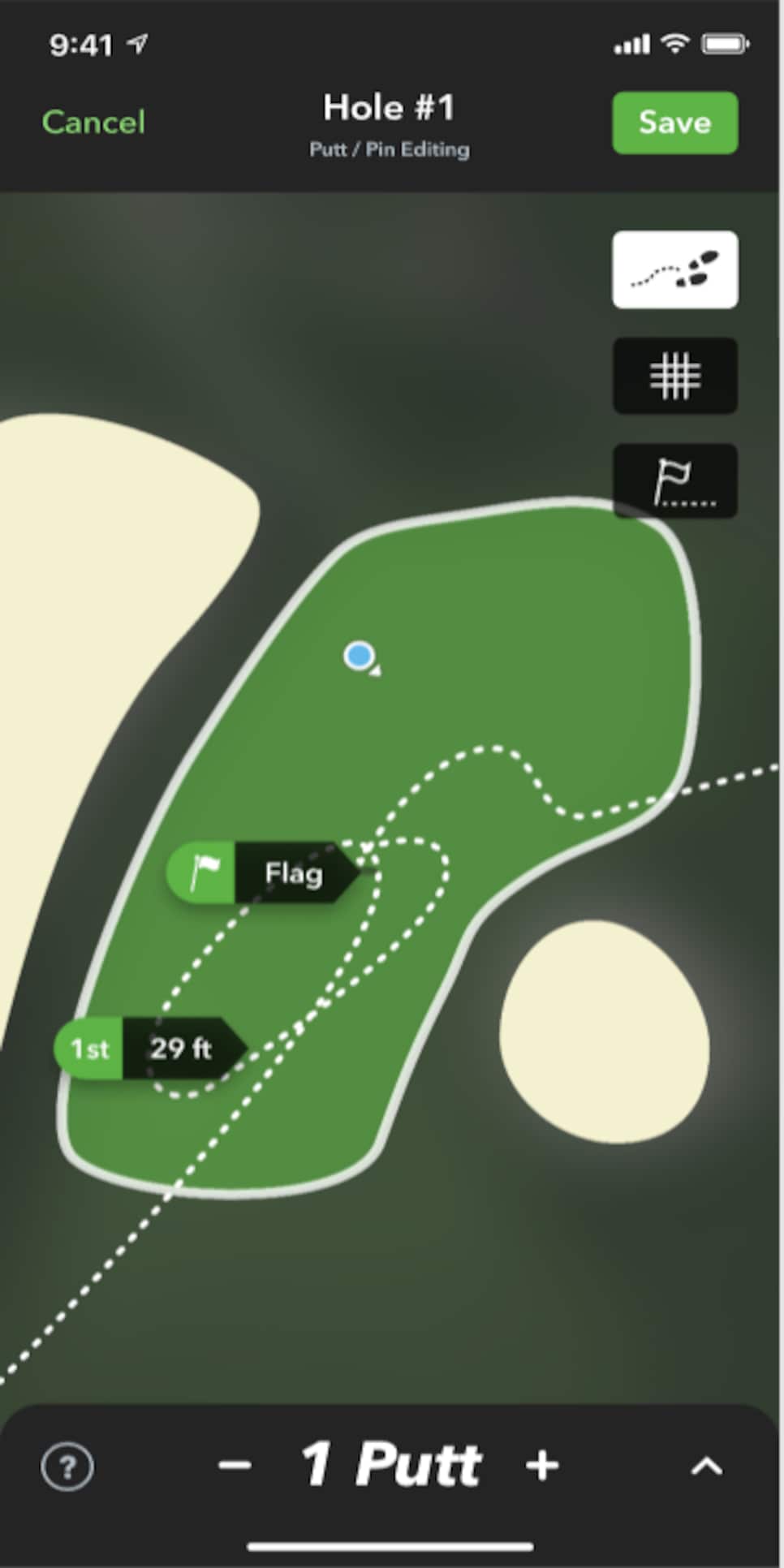Increase the putt count
This screenshot has width=784, height=1568.
542,1466
